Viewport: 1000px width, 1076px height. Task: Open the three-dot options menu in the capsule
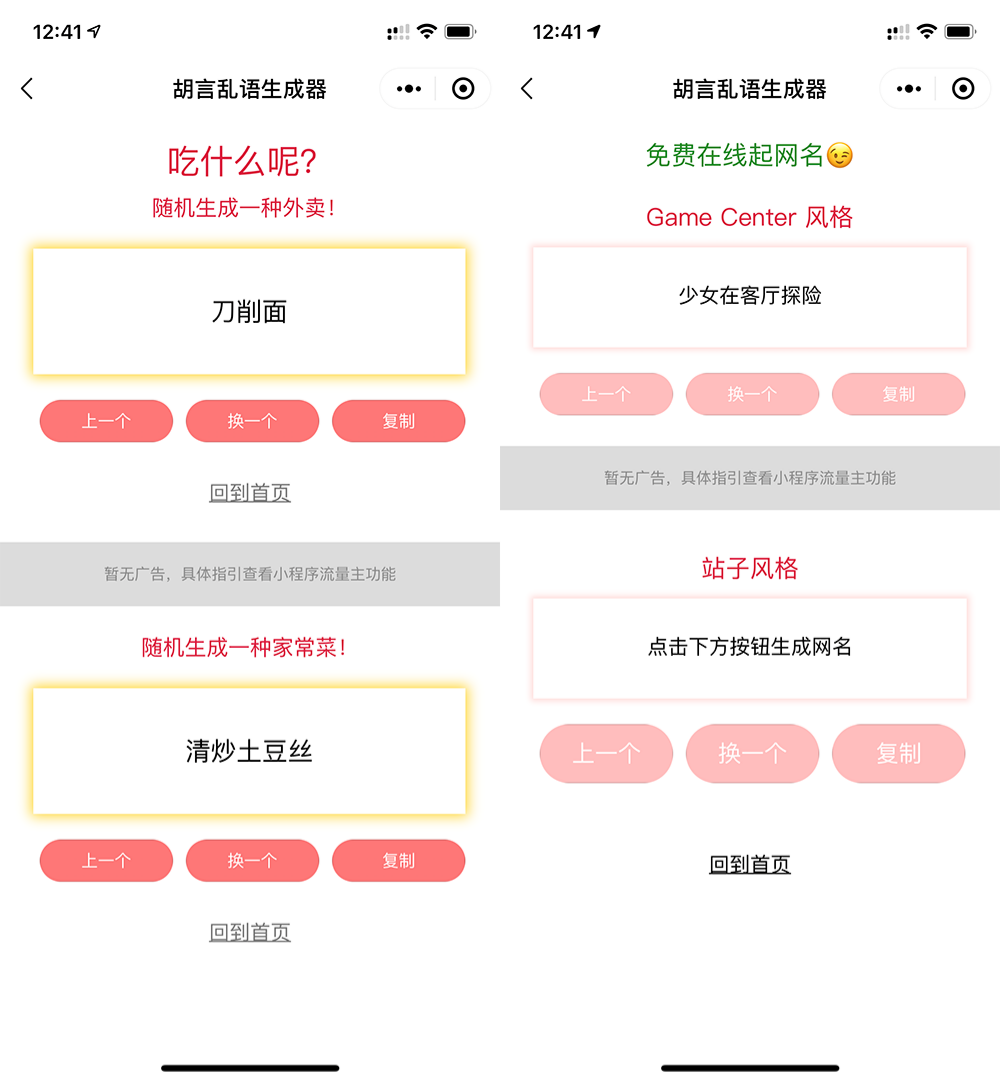tap(407, 88)
